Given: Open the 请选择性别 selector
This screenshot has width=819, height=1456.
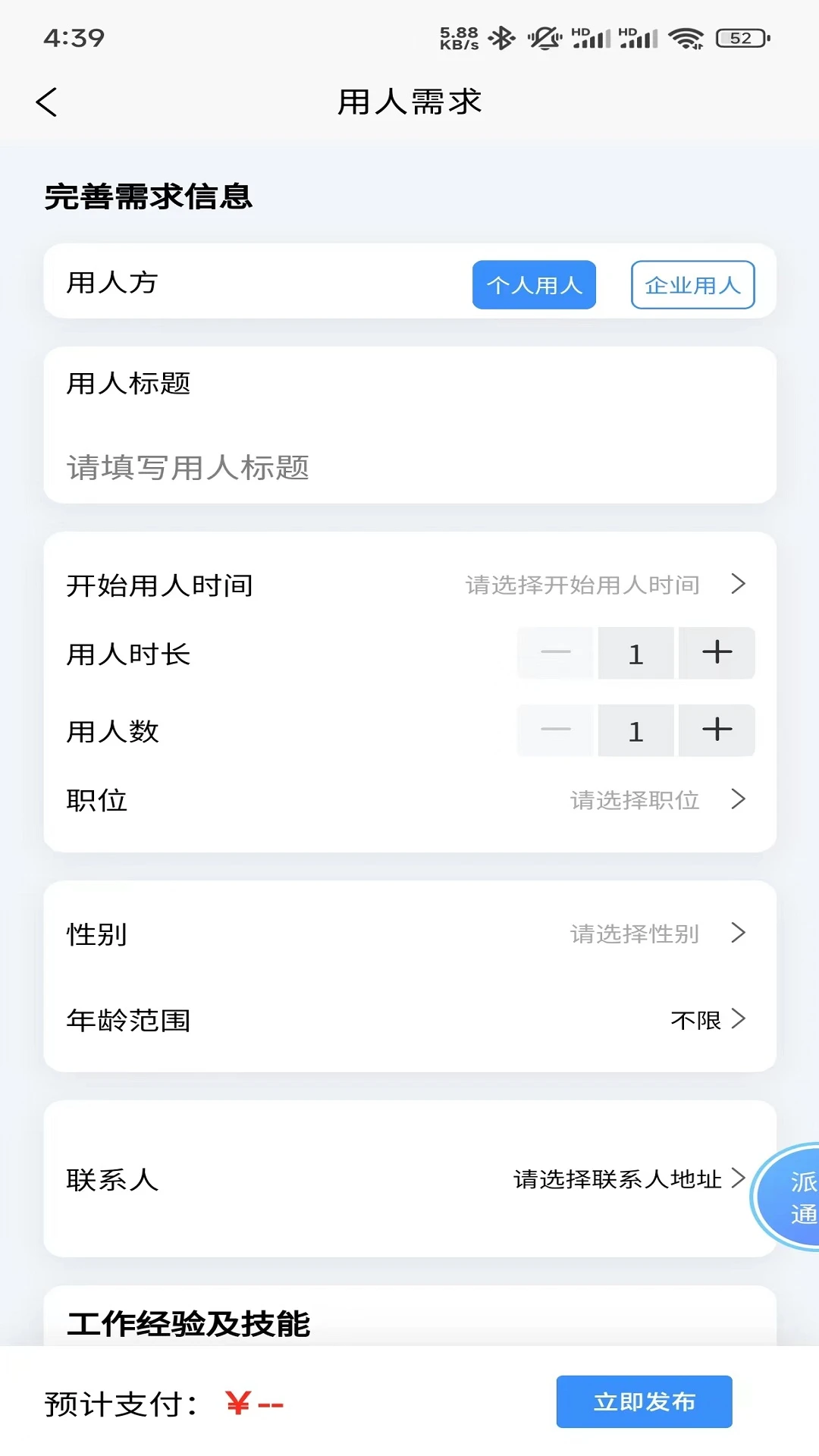Looking at the screenshot, I should tap(635, 934).
